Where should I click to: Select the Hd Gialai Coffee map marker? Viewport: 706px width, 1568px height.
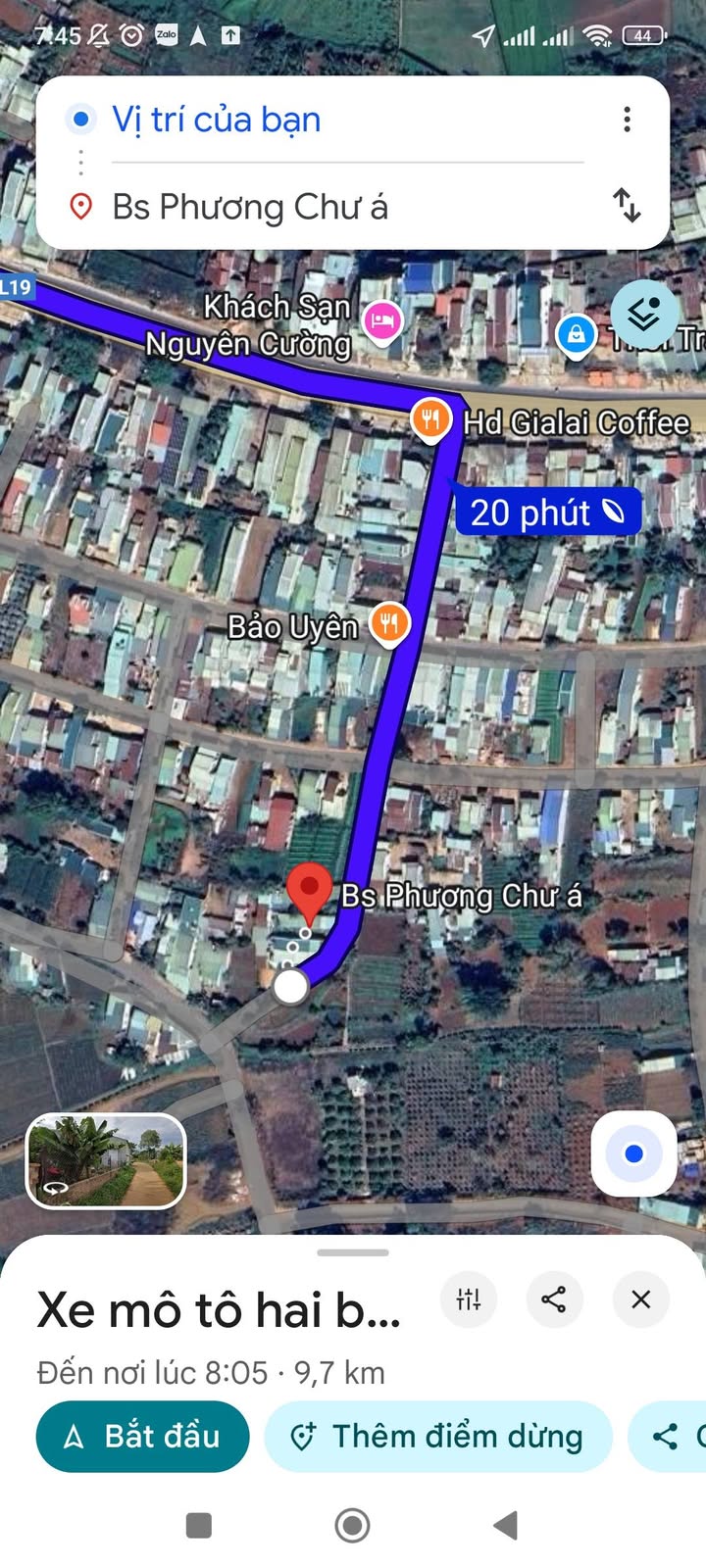[x=429, y=421]
